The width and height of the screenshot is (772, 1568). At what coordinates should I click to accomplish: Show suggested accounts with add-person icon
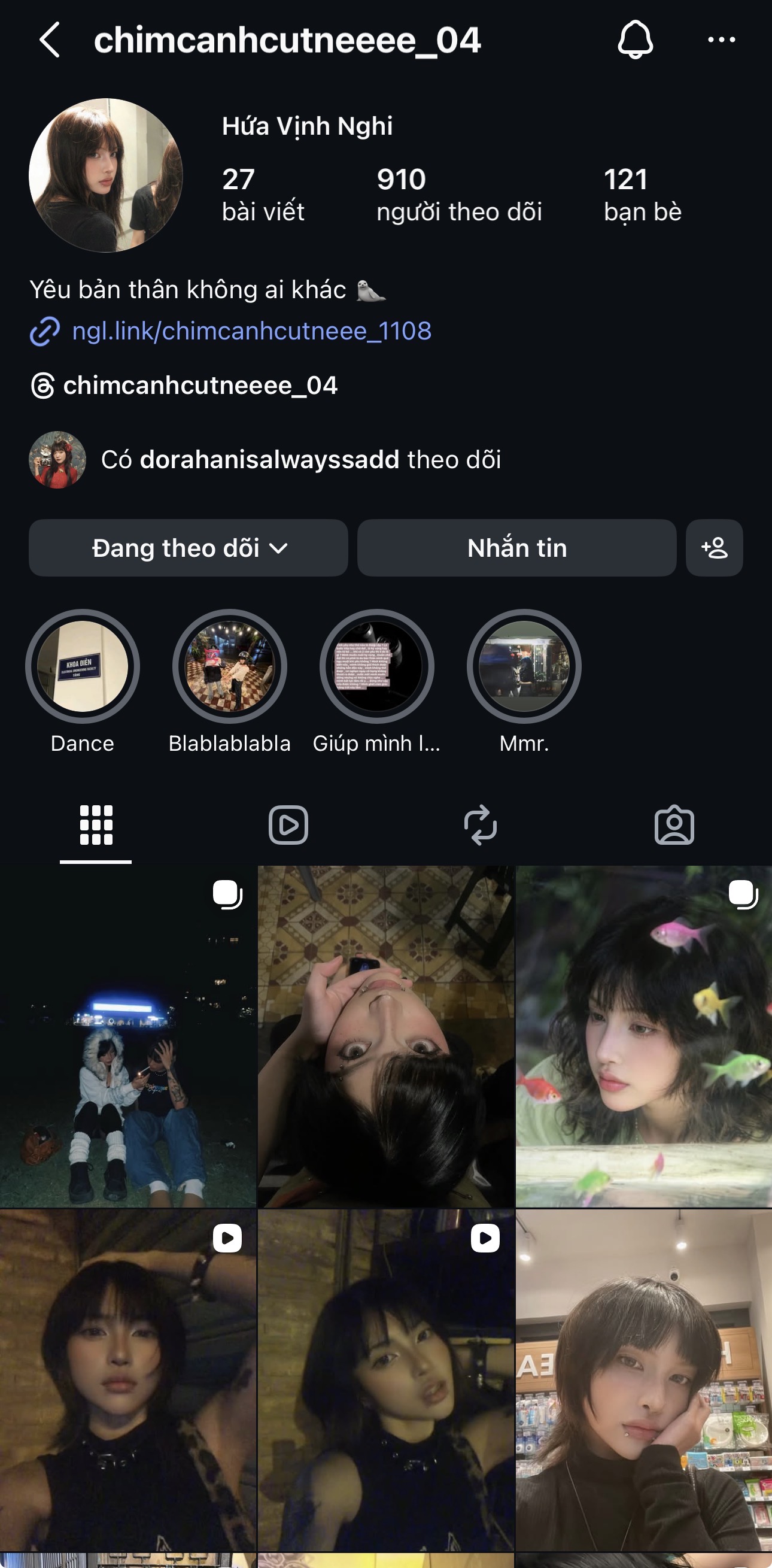[714, 548]
